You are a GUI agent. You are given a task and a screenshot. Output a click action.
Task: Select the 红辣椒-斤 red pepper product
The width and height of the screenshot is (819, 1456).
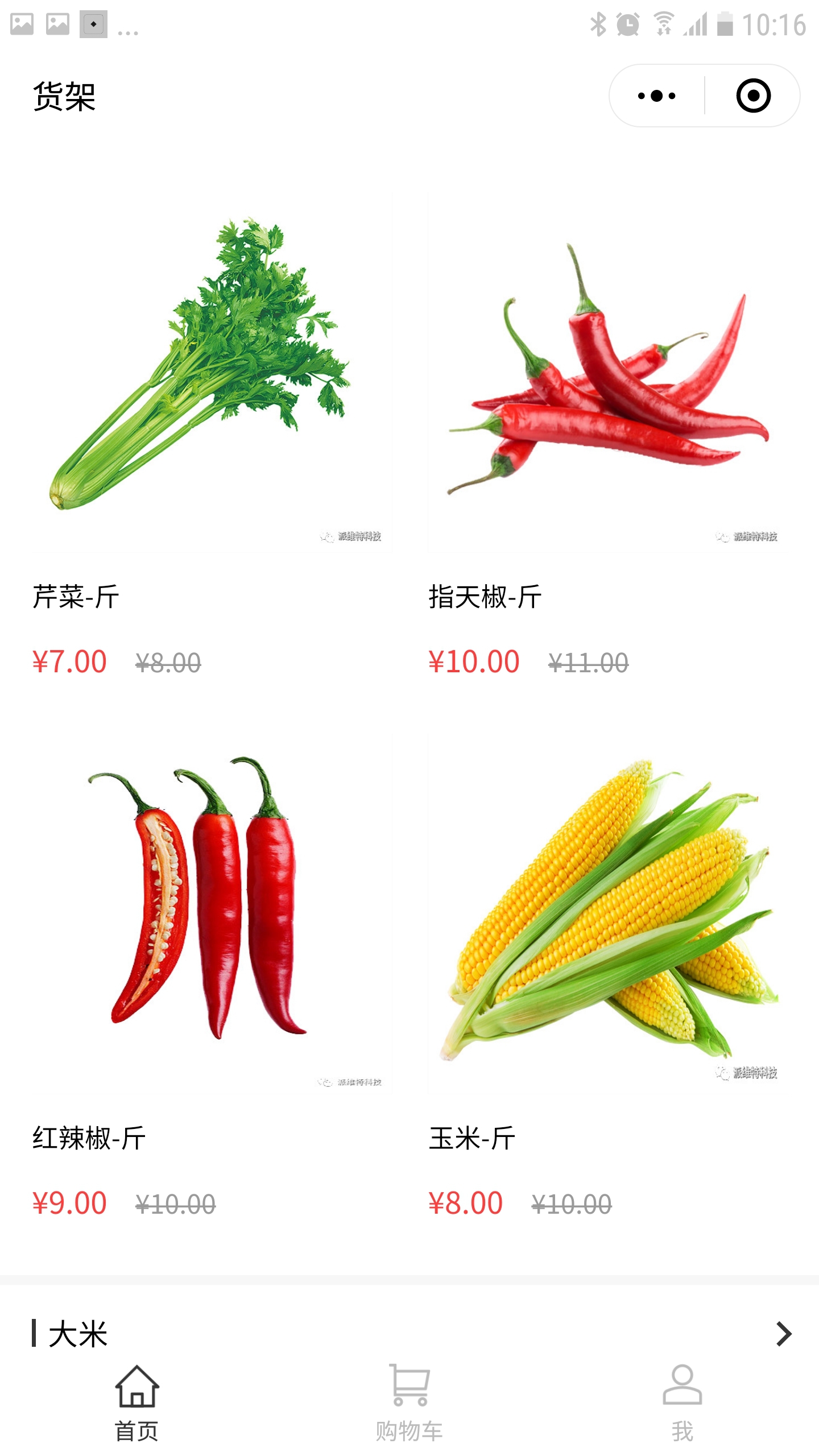point(212,914)
